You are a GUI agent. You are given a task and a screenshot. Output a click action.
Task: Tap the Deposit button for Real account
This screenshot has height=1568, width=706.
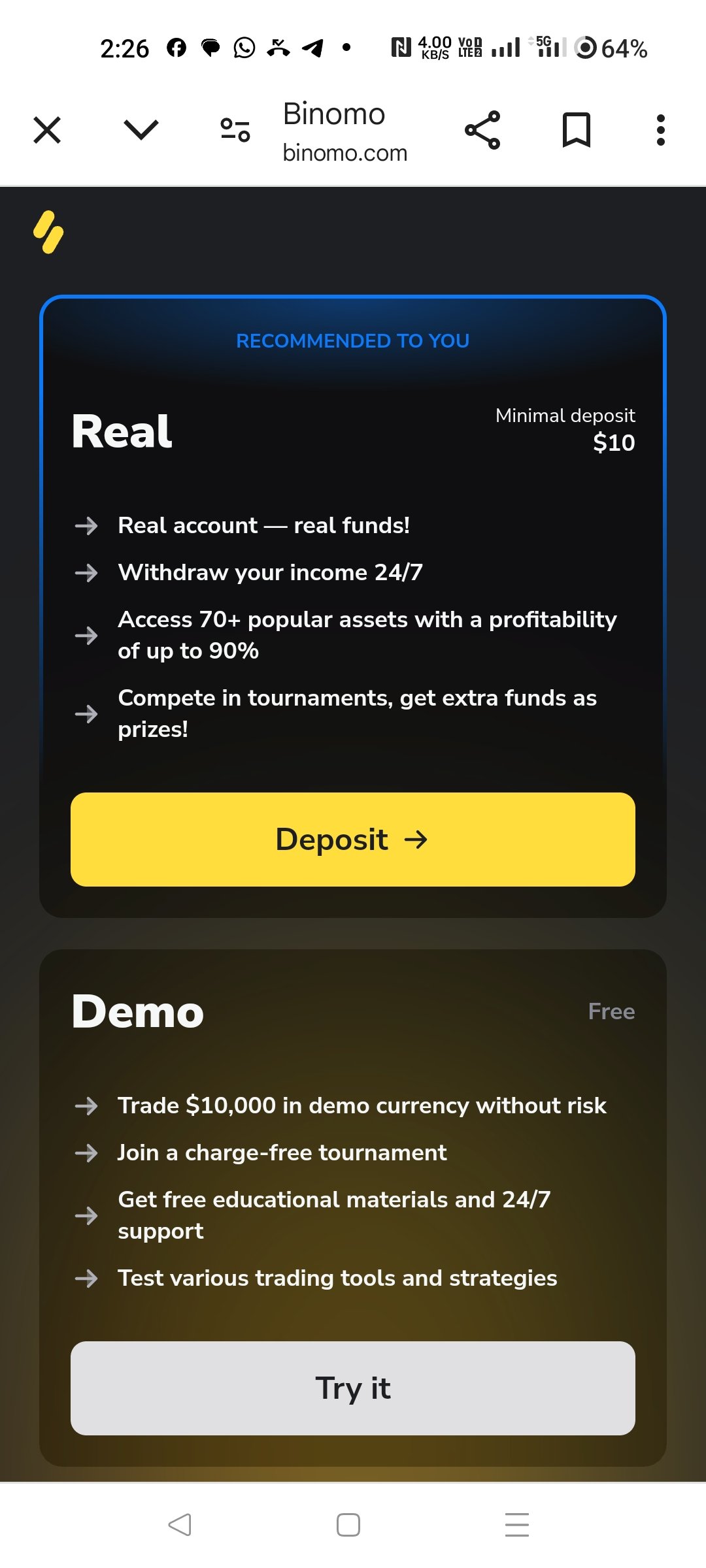click(353, 840)
